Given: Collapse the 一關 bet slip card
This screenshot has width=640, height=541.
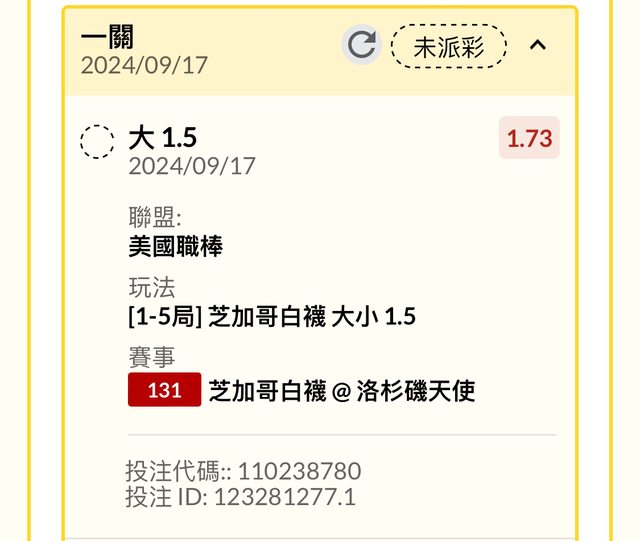Looking at the screenshot, I should click(x=537, y=45).
